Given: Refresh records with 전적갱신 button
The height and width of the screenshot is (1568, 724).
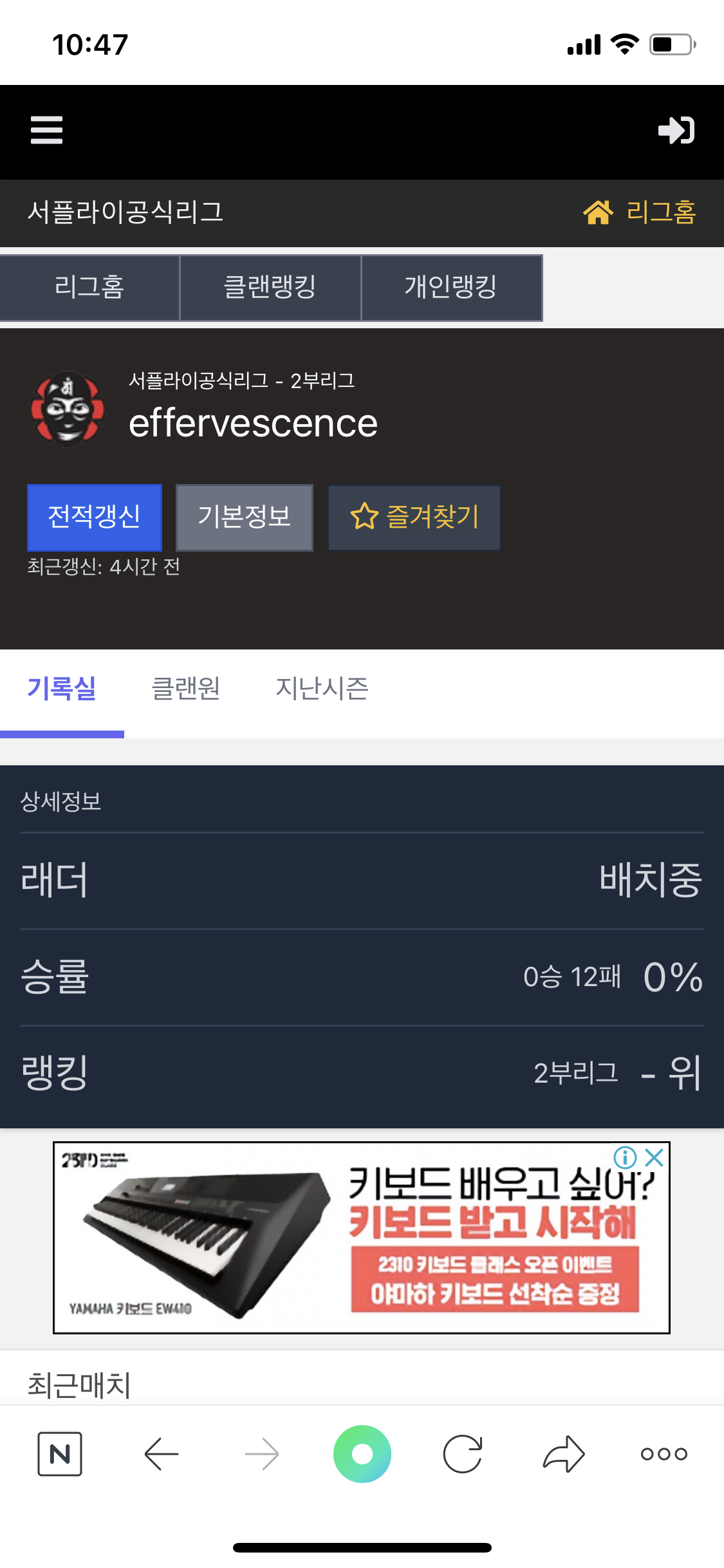Looking at the screenshot, I should pyautogui.click(x=95, y=517).
